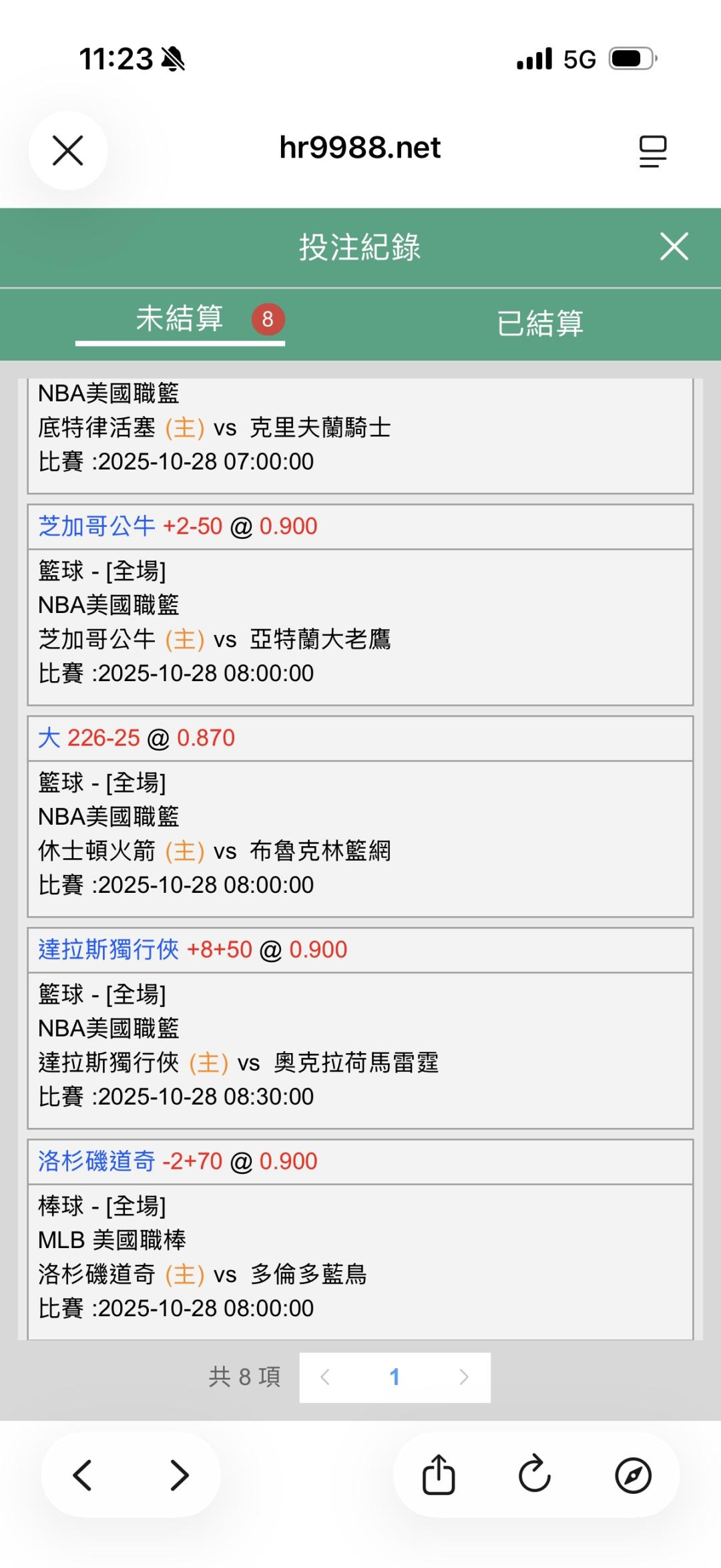Viewport: 721px width, 1568px height.
Task: Select page 1 in pagination
Action: [395, 1377]
